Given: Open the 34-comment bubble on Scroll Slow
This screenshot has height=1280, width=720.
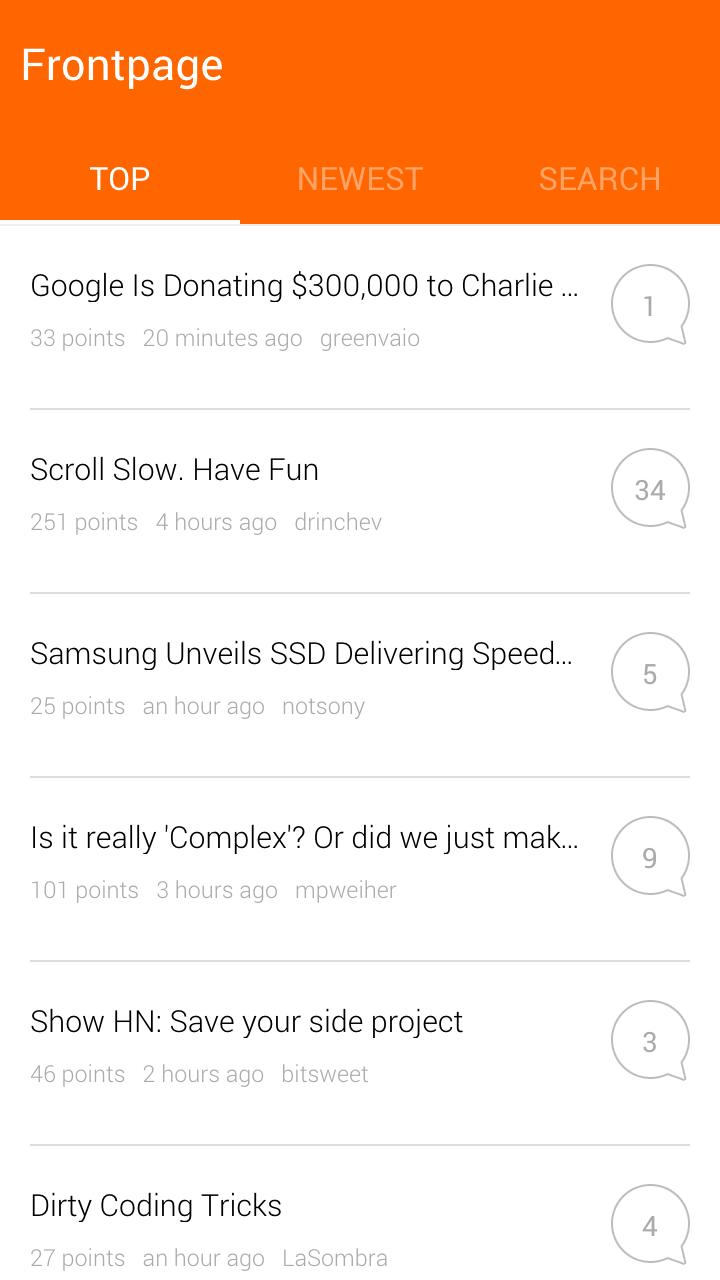Looking at the screenshot, I should point(650,489).
